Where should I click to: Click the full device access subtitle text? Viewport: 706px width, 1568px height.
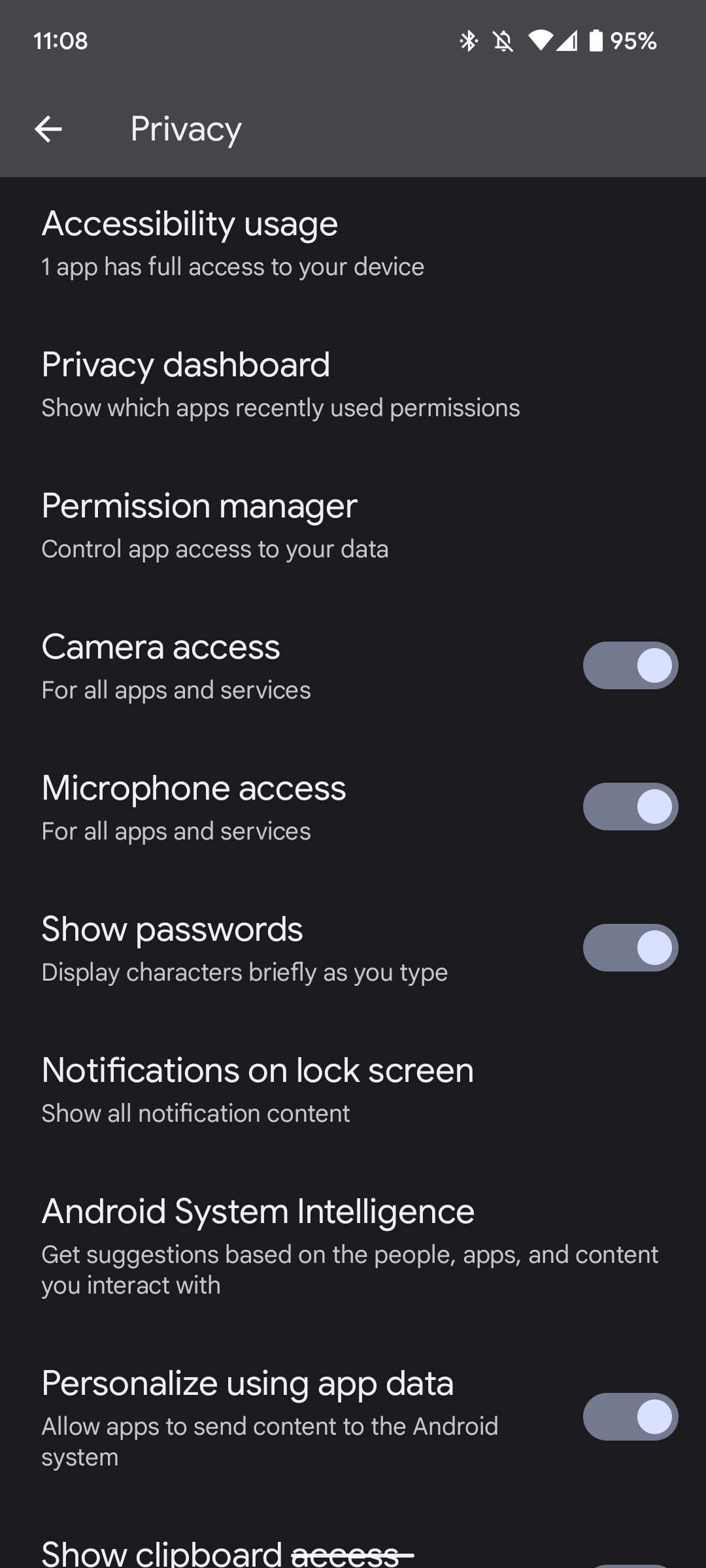pyautogui.click(x=233, y=267)
